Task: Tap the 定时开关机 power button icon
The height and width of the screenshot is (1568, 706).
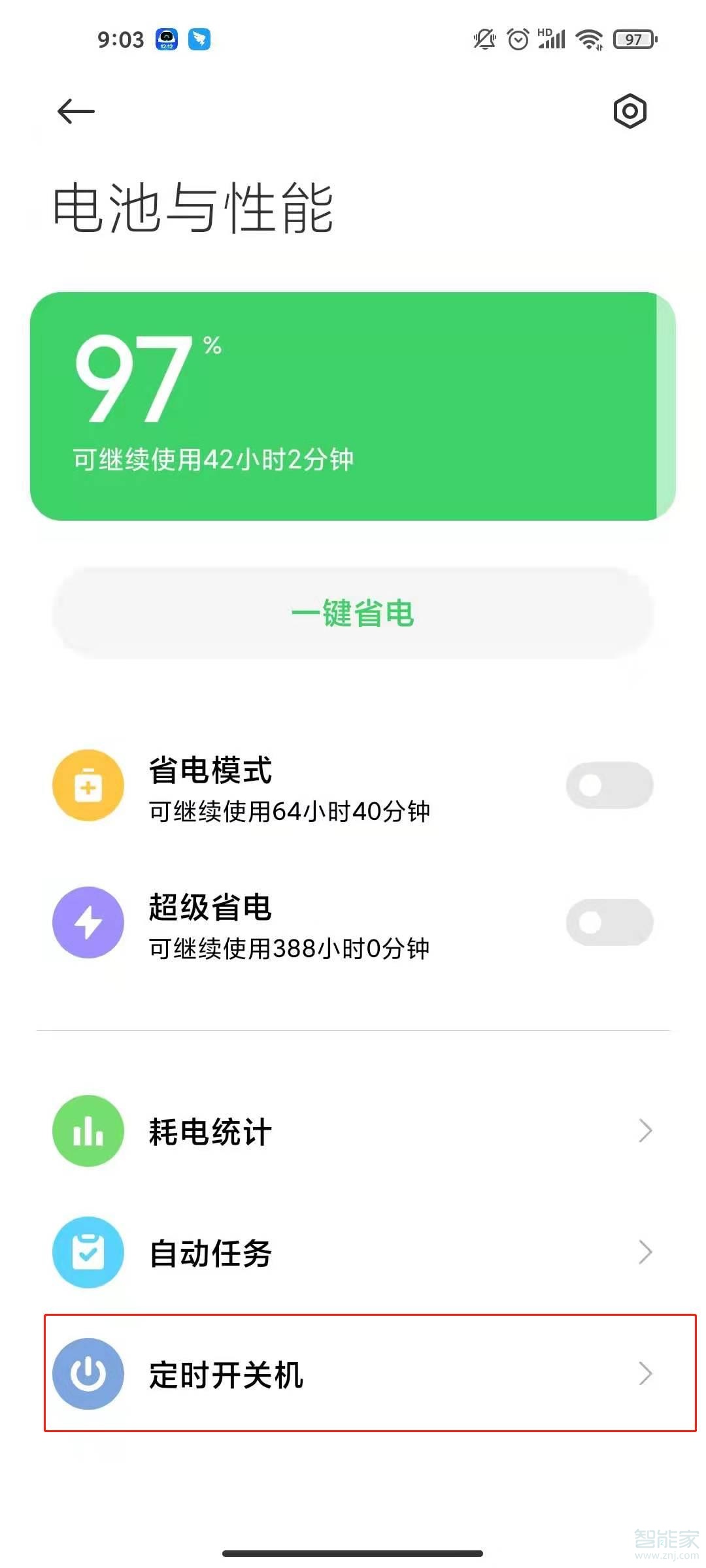Action: click(x=89, y=1373)
